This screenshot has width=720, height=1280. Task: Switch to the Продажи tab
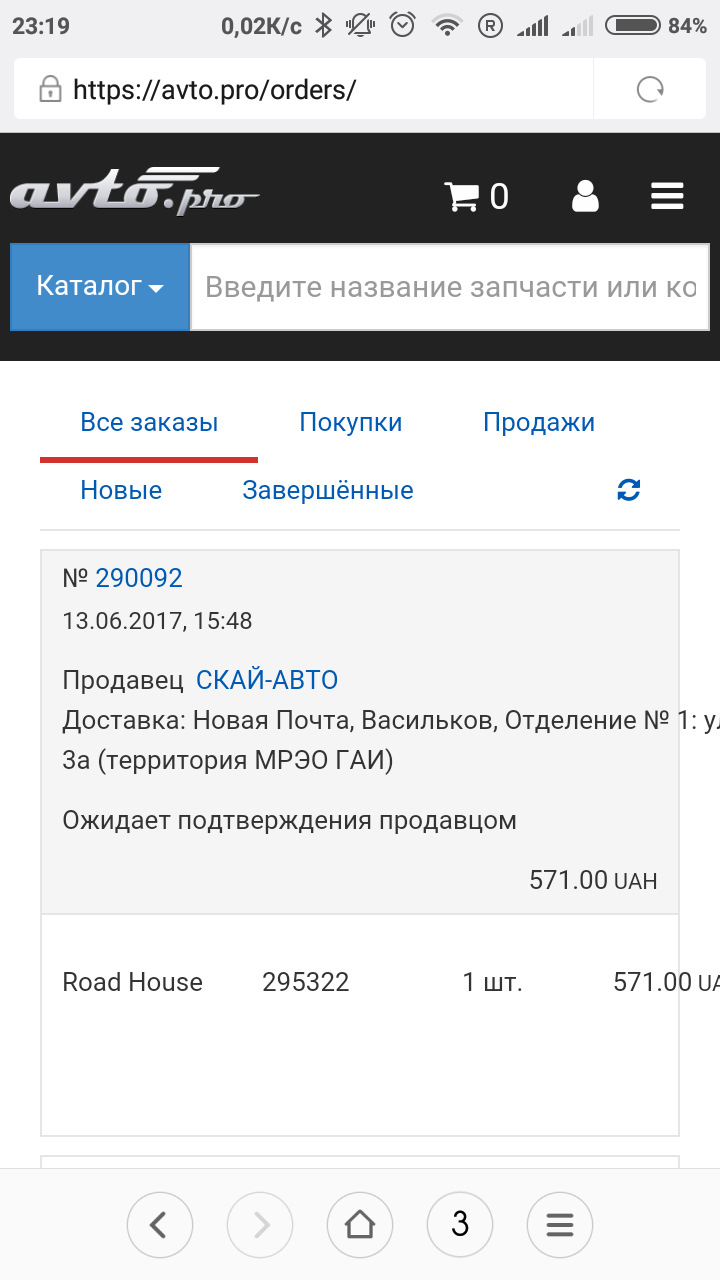click(x=539, y=423)
